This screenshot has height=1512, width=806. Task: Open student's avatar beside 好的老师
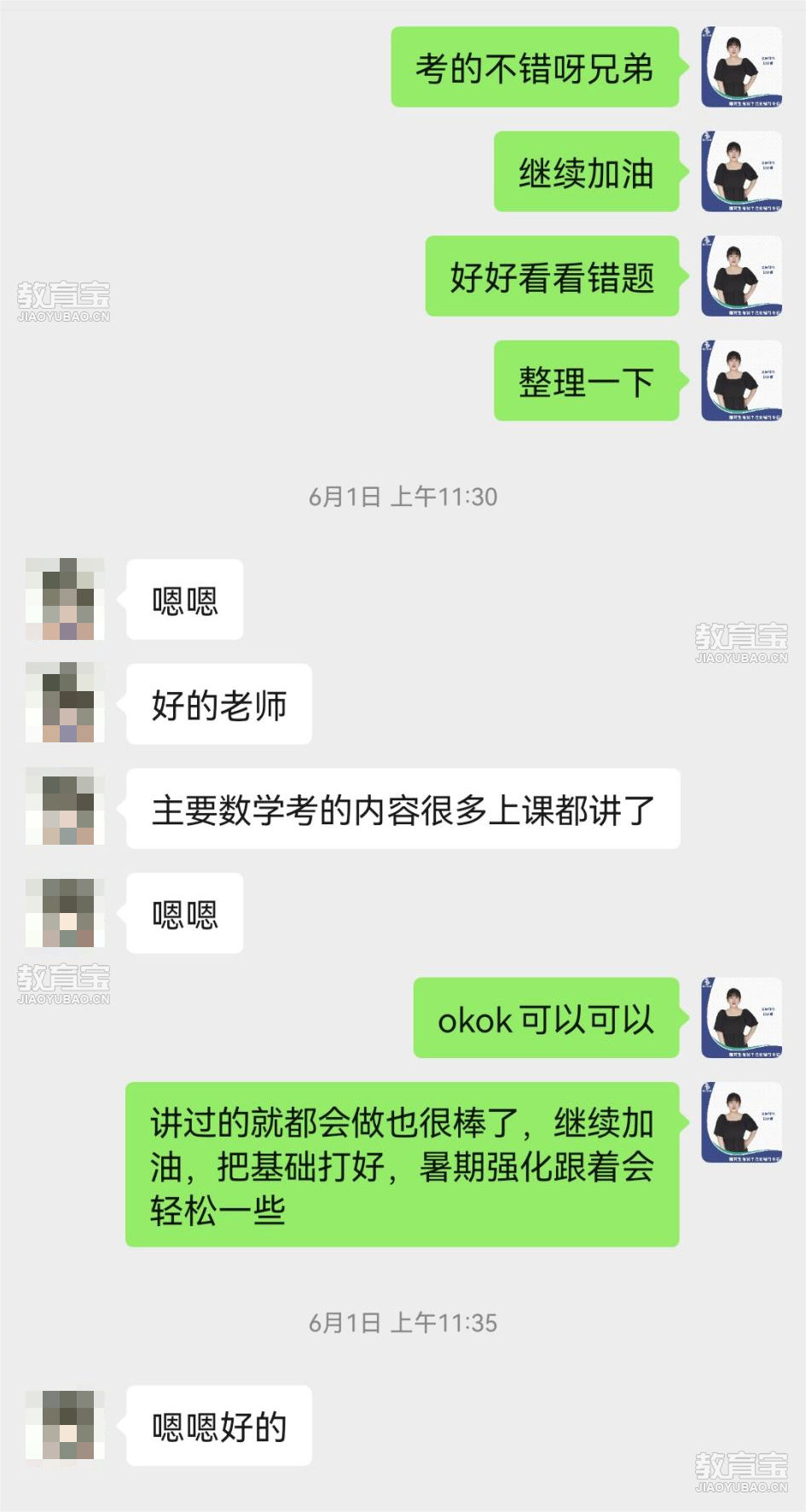tap(65, 703)
